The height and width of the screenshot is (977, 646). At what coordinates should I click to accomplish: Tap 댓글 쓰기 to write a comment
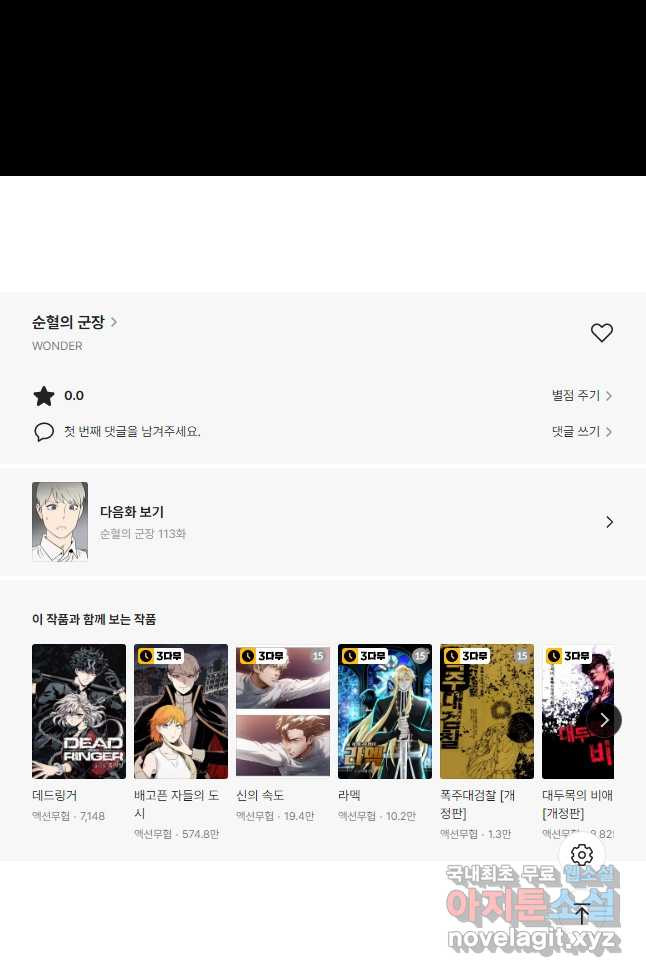coord(581,431)
